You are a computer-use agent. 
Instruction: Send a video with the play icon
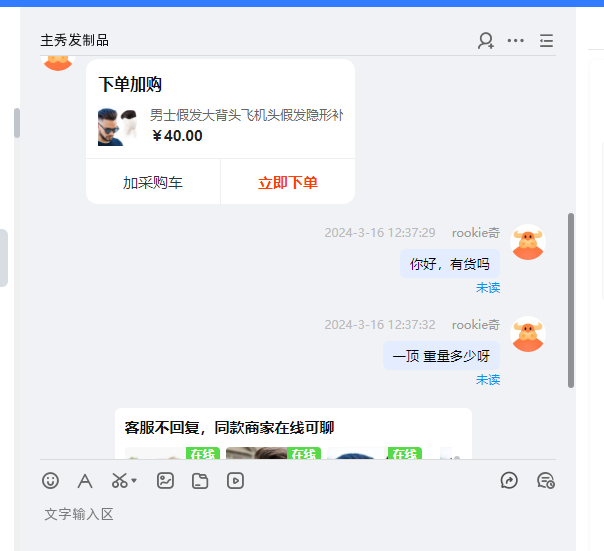tap(235, 481)
